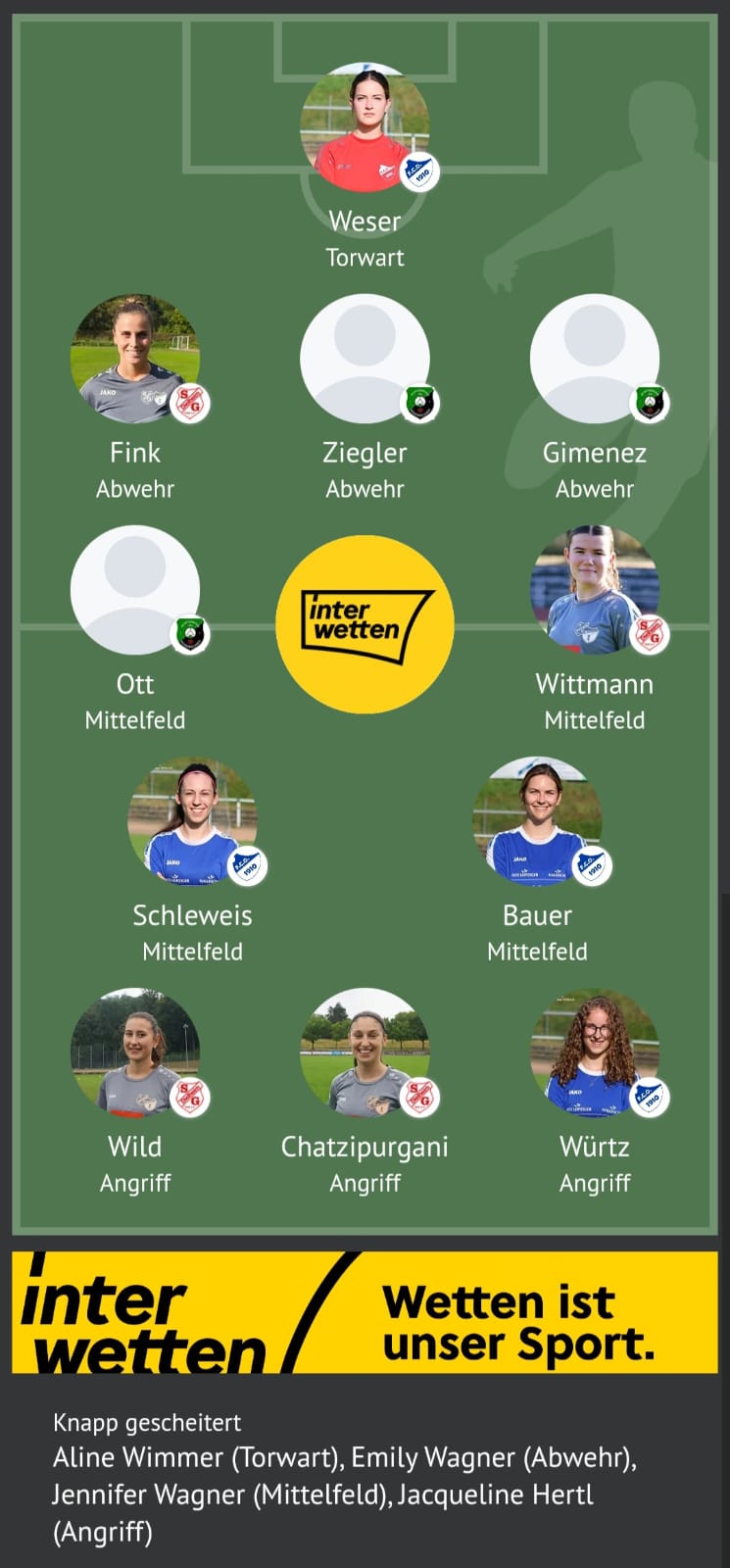Tap midfielder Bauer's avatar
This screenshot has height=1568, width=730.
click(x=537, y=822)
